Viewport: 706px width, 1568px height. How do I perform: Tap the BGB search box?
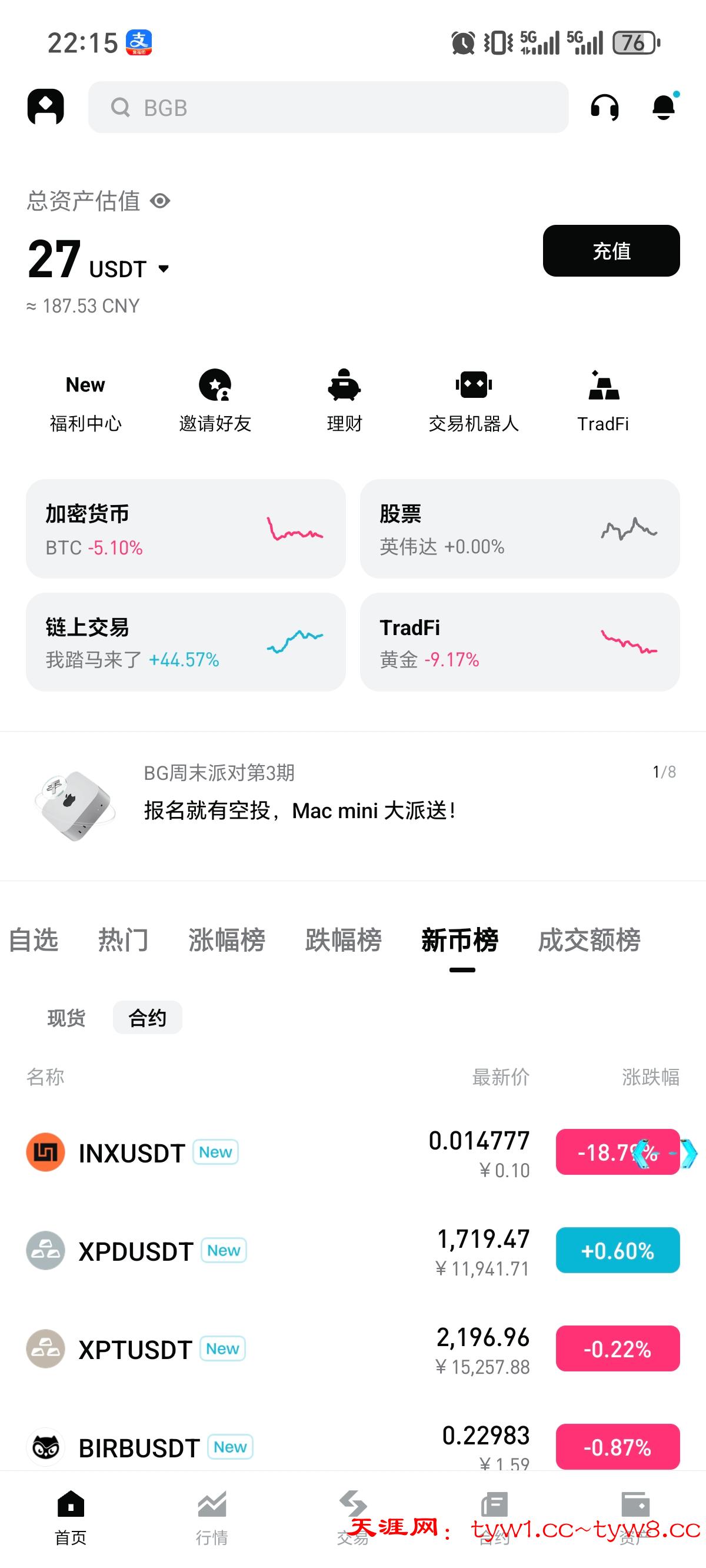click(328, 108)
